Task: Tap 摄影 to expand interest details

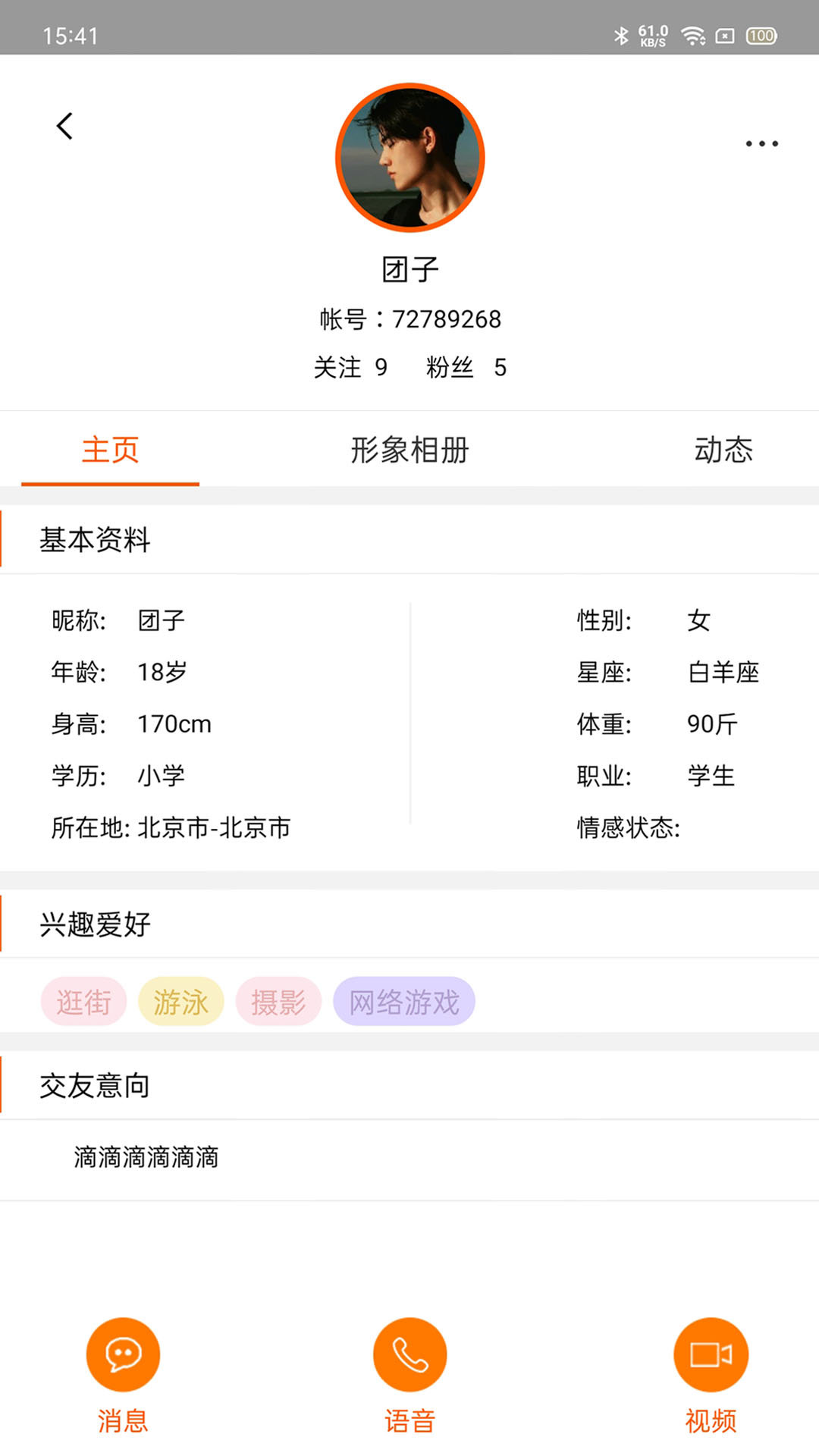Action: point(278,1001)
